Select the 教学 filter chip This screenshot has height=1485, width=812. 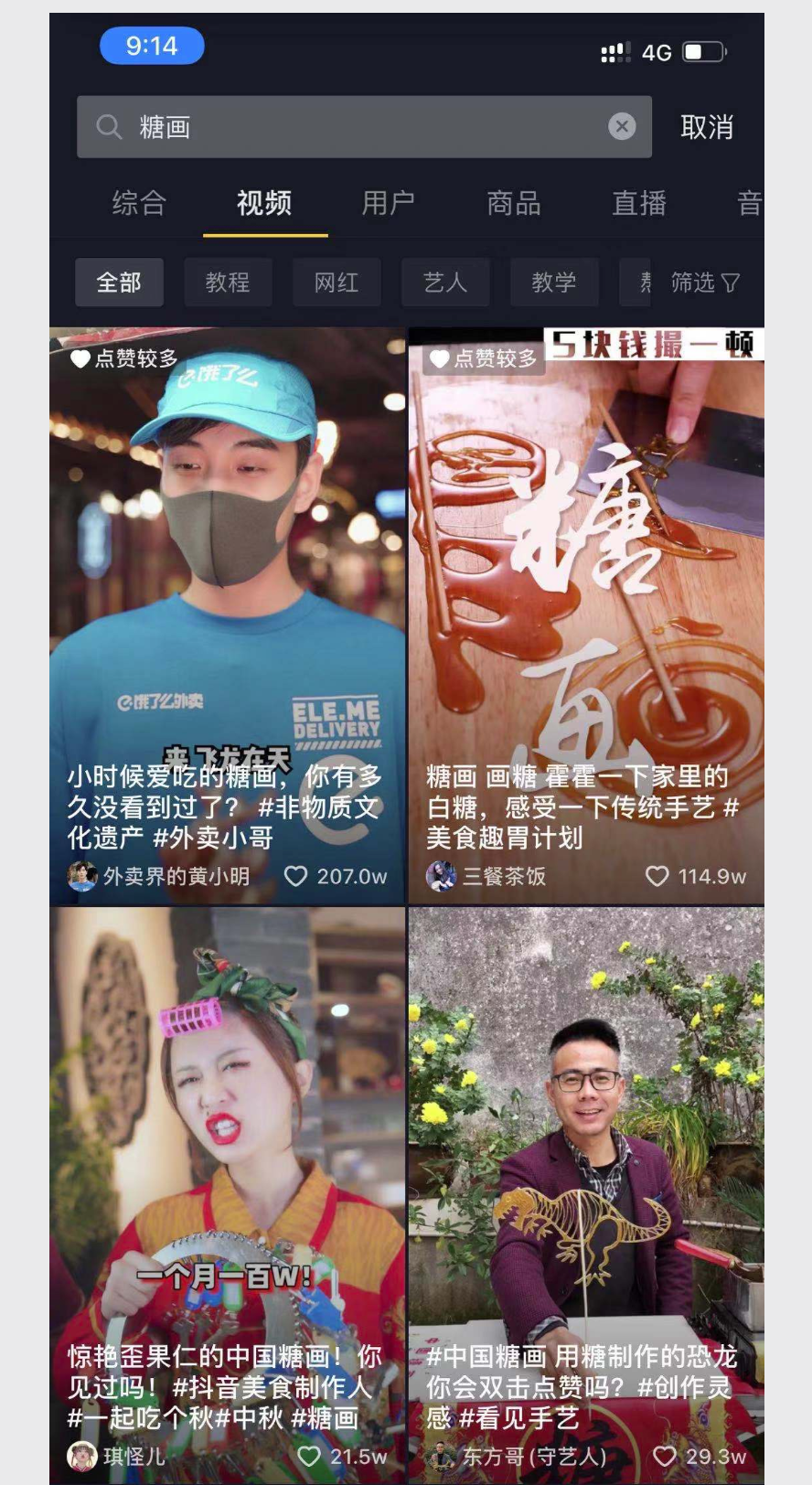tap(554, 283)
